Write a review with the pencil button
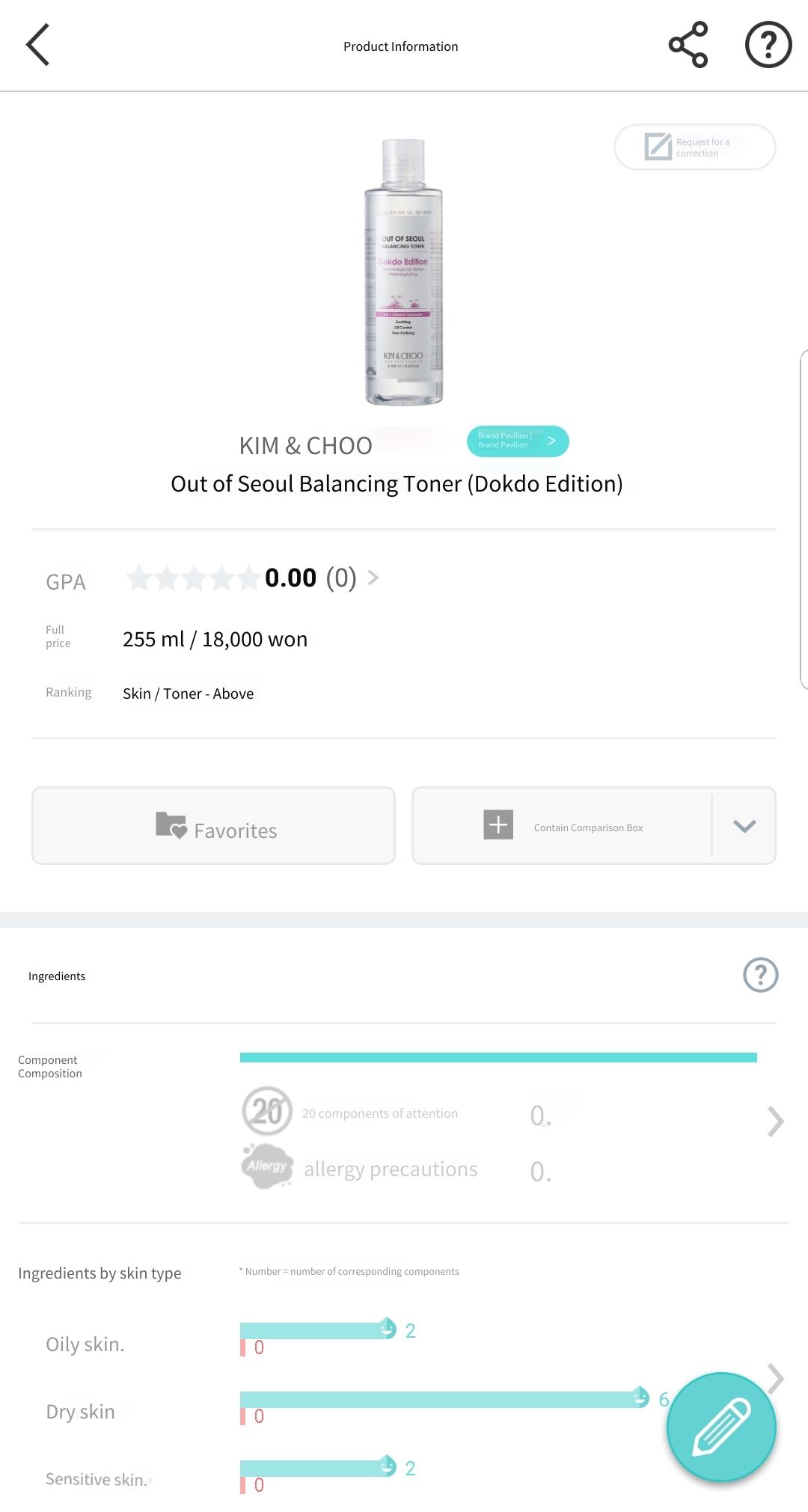 (x=721, y=1427)
